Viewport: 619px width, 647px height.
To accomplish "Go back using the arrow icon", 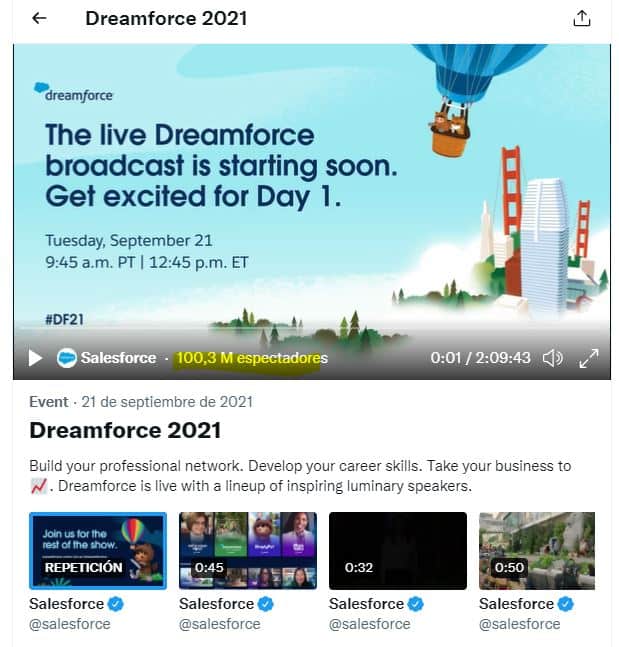I will coord(39,18).
